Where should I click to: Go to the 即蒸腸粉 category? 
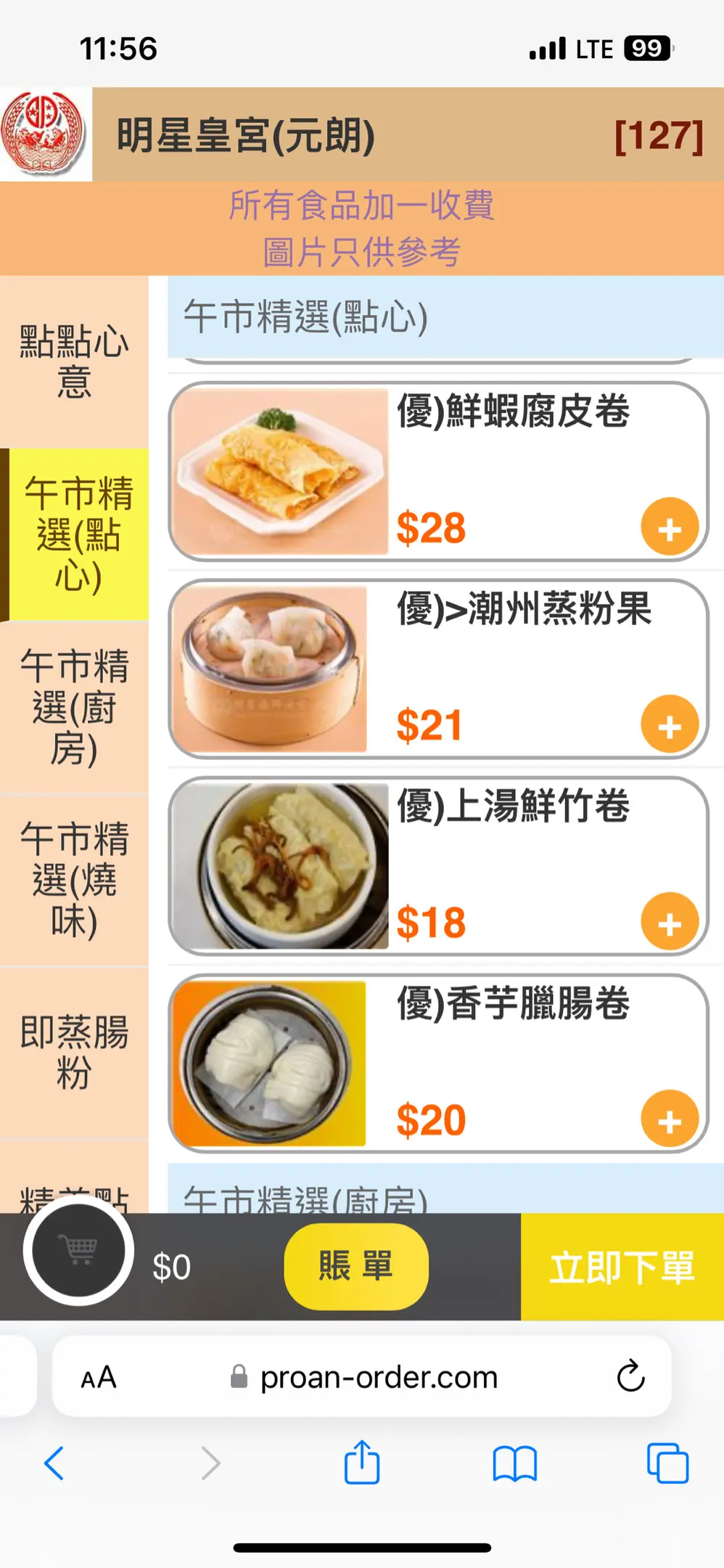pyautogui.click(x=74, y=1052)
